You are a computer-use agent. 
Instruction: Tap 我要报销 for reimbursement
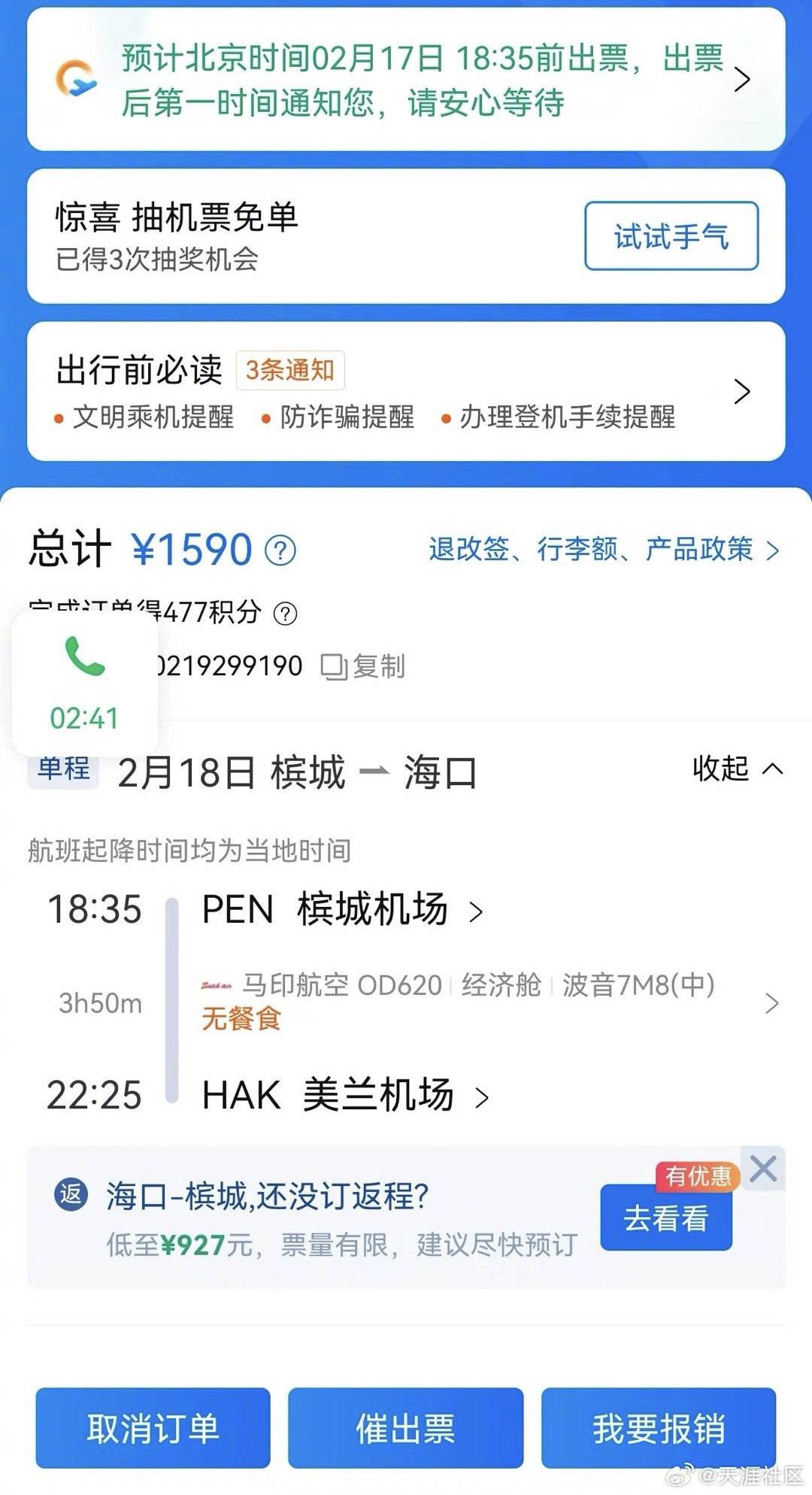pos(659,1428)
